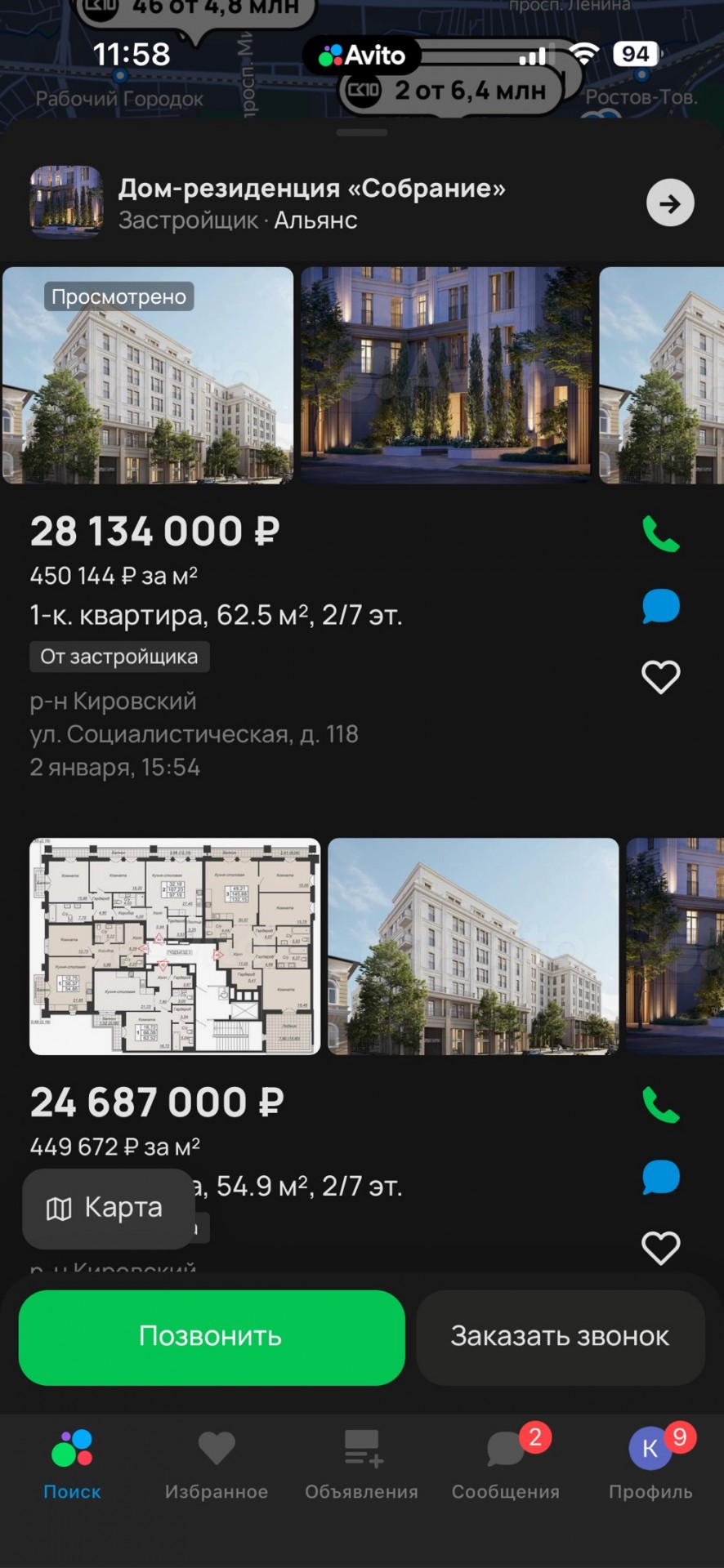The image size is (724, 1568).
Task: Call about the 24 687 000 ₽ apartment
Action: point(660,1105)
